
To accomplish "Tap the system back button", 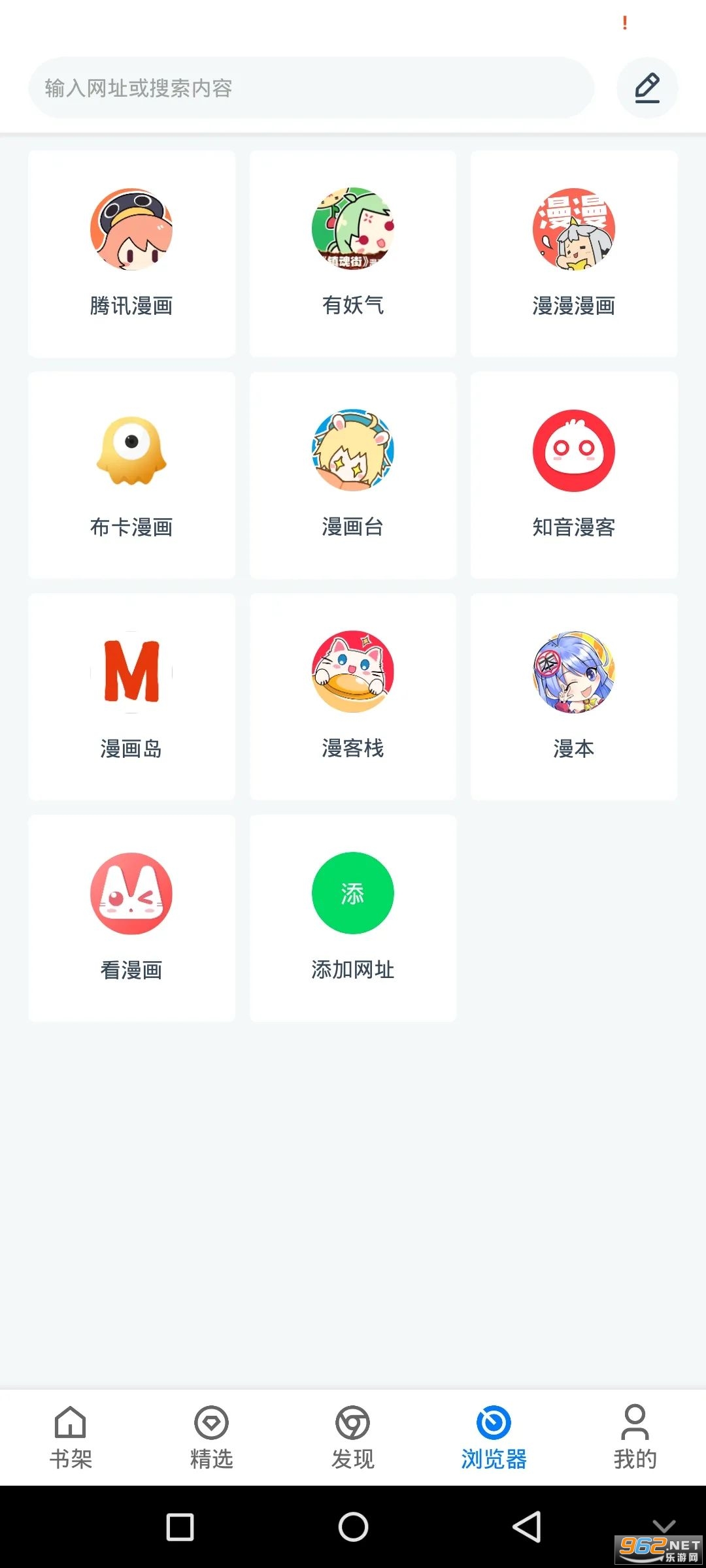I will pyautogui.click(x=527, y=1527).
